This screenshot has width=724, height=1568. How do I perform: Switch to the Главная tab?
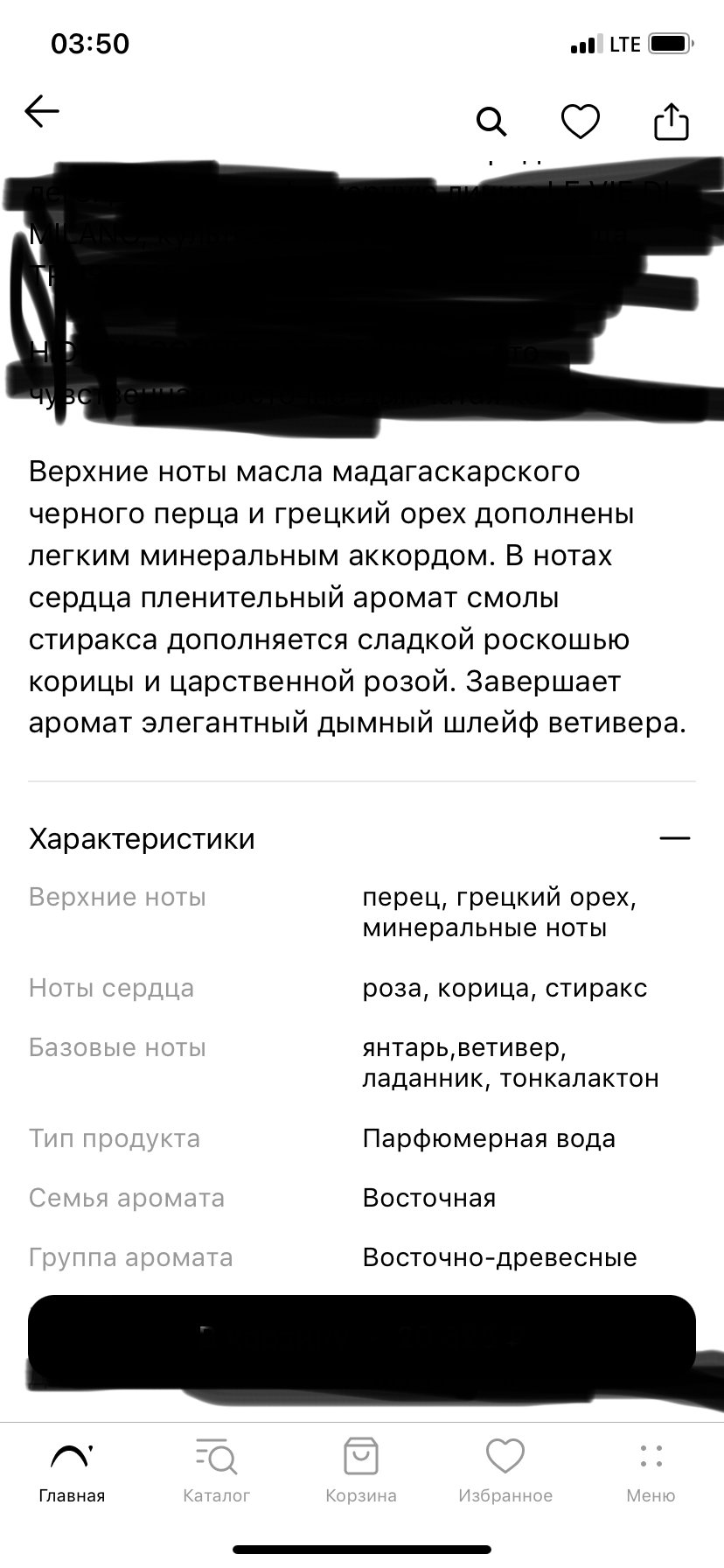[x=72, y=1472]
